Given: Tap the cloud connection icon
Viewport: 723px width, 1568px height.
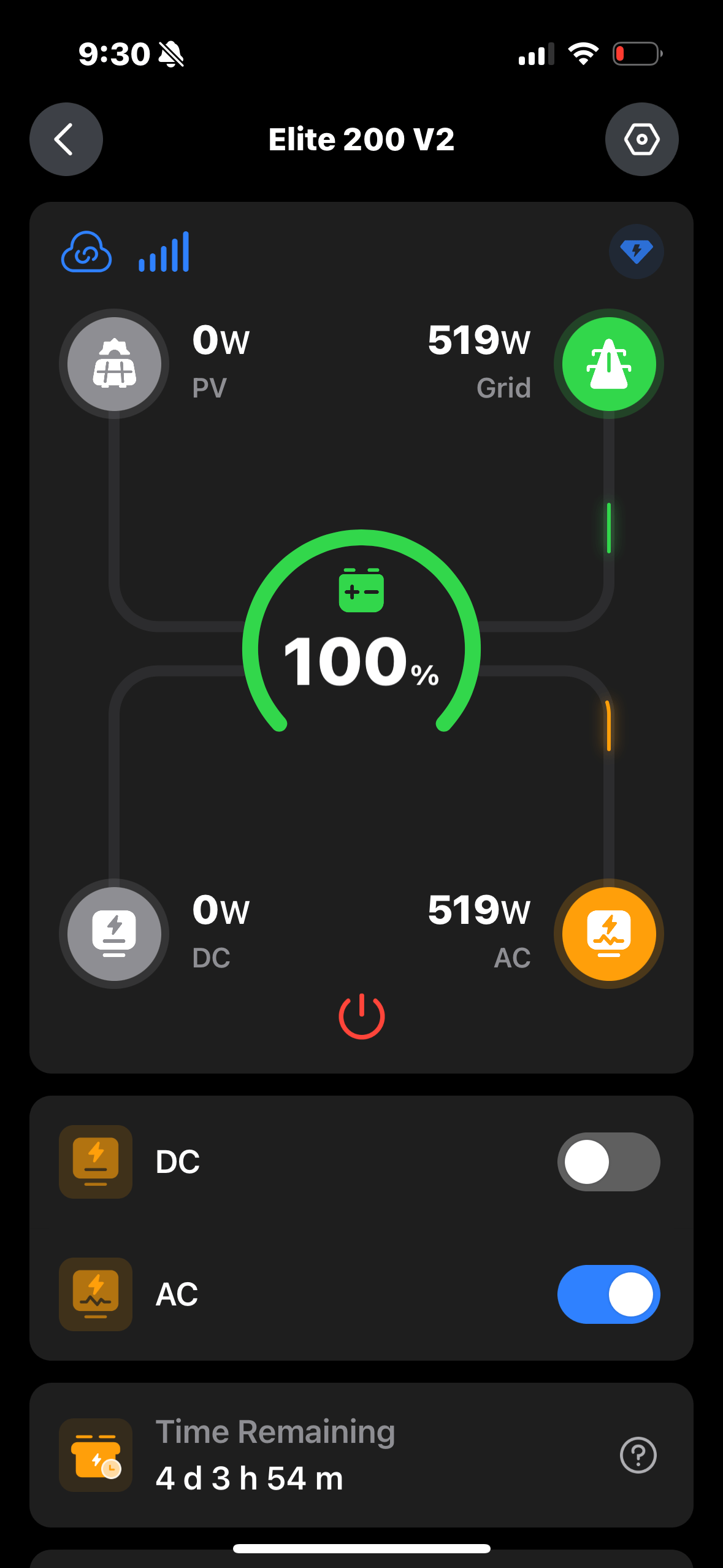Looking at the screenshot, I should click(x=86, y=252).
